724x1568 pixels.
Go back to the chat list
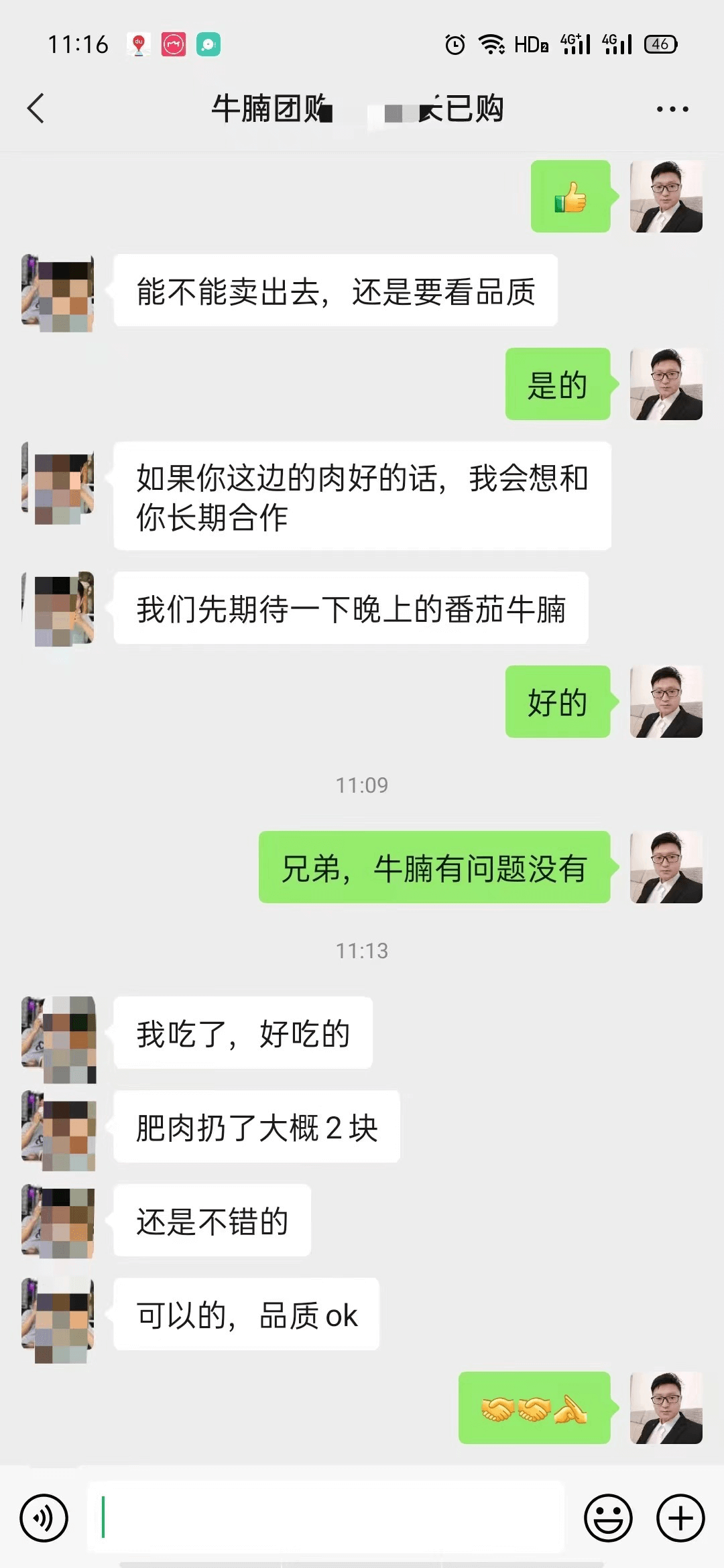point(36,109)
